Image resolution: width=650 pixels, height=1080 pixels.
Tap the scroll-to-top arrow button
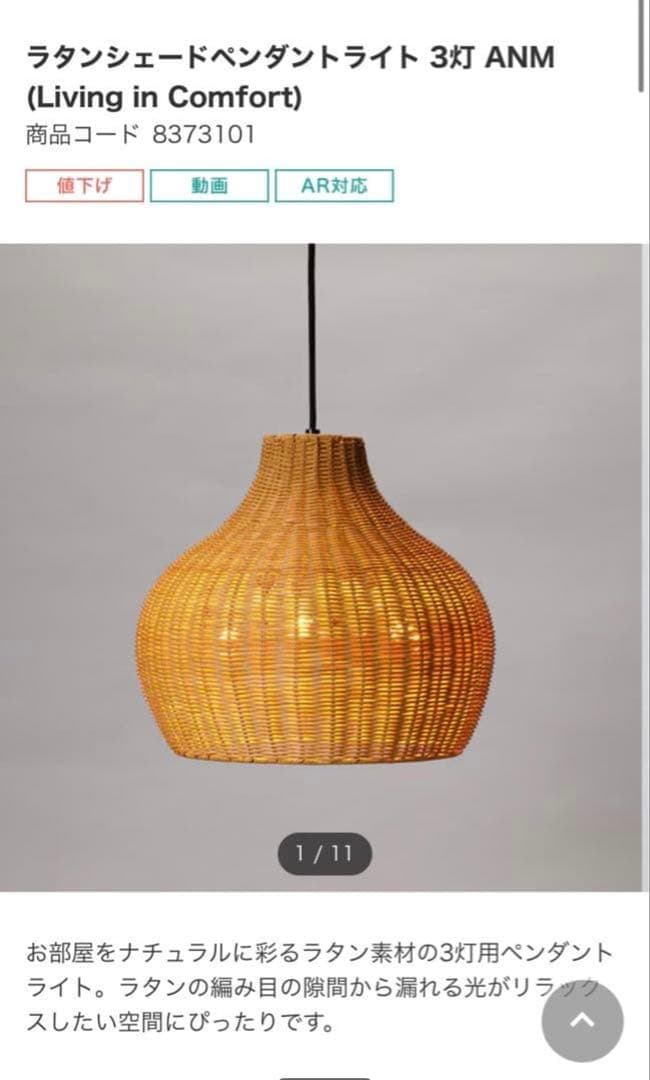coord(582,1020)
